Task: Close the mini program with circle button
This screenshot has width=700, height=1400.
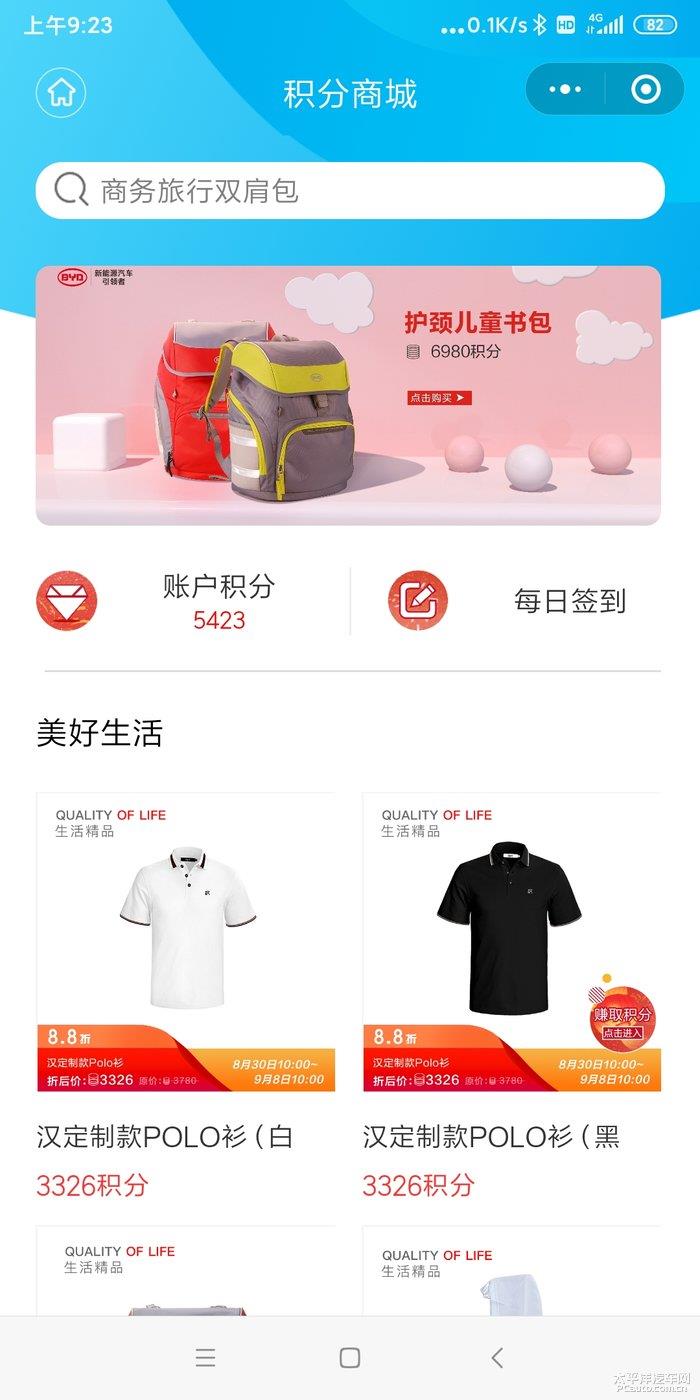Action: pyautogui.click(x=646, y=90)
